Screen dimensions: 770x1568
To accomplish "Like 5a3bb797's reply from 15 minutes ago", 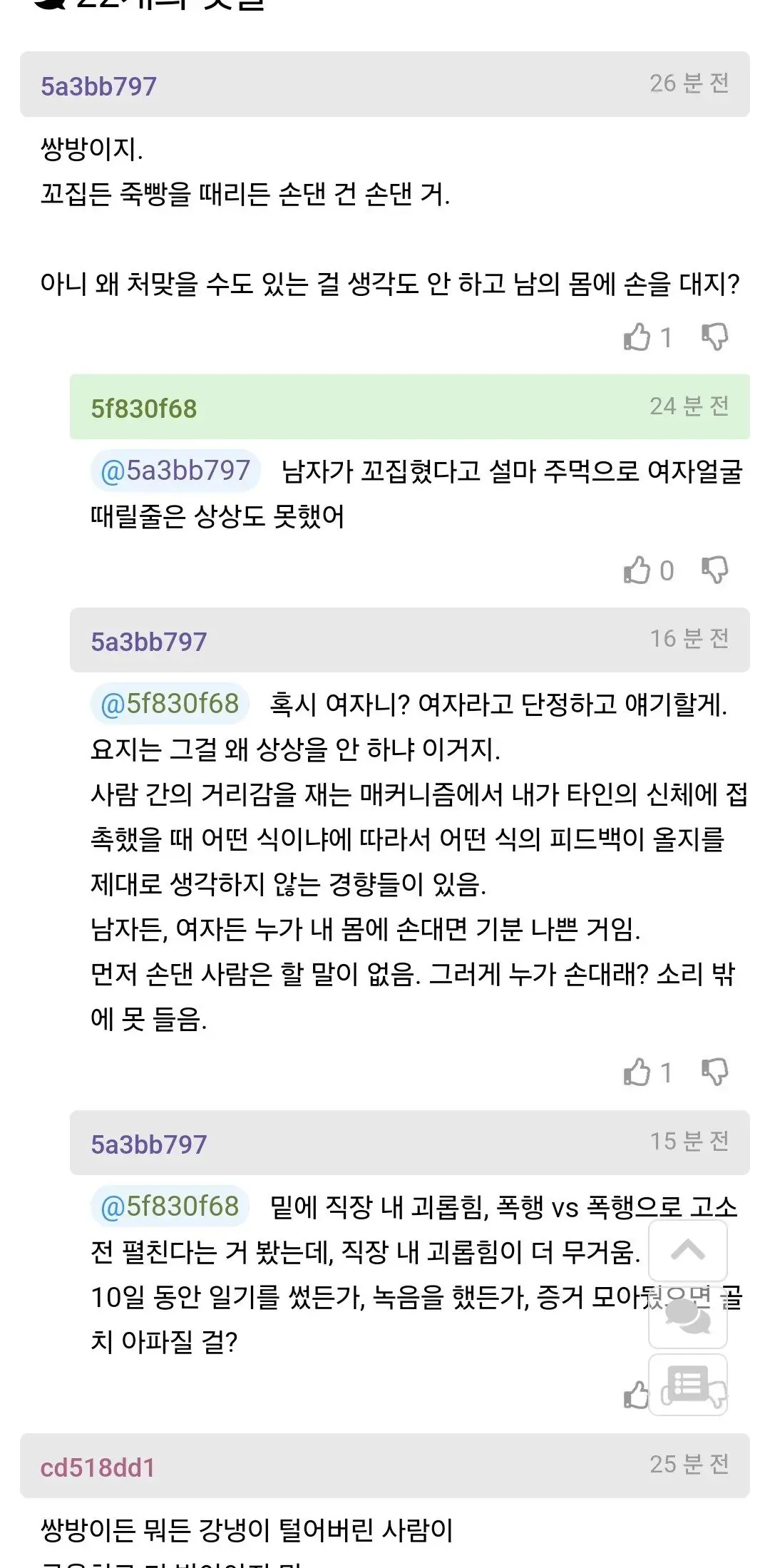I will click(x=636, y=1395).
